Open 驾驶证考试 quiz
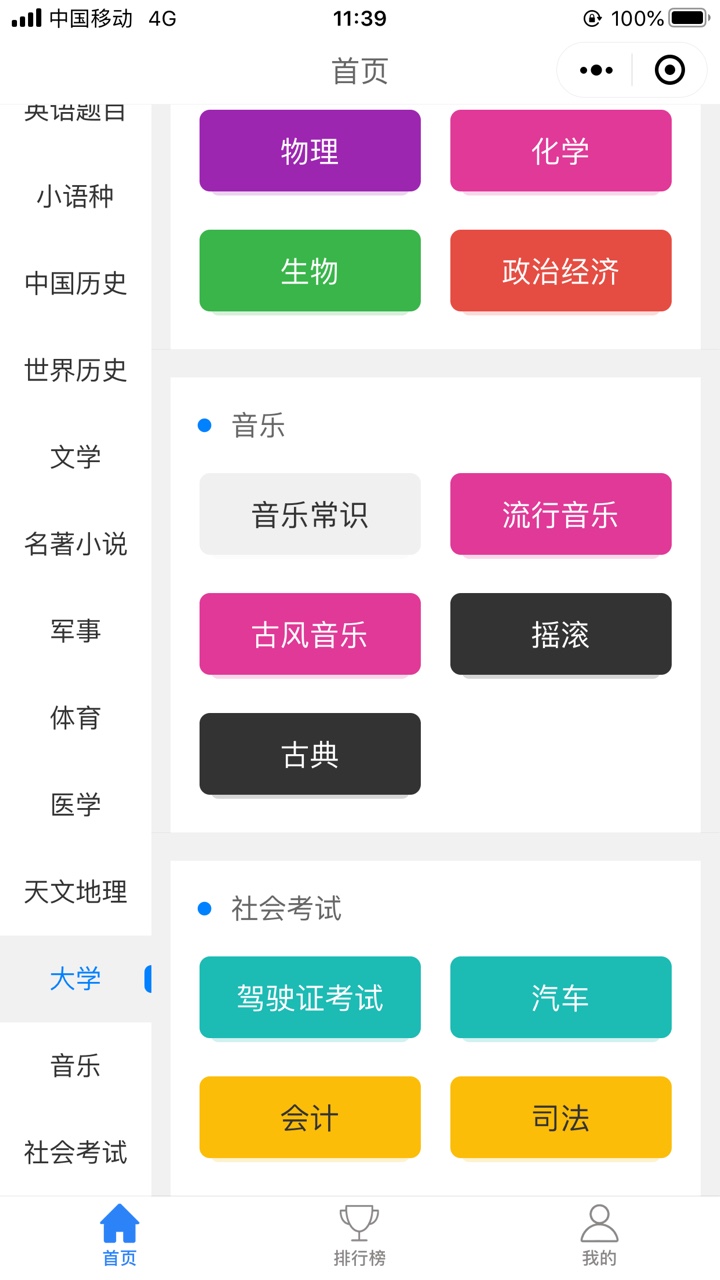Image resolution: width=720 pixels, height=1280 pixels. coord(310,997)
